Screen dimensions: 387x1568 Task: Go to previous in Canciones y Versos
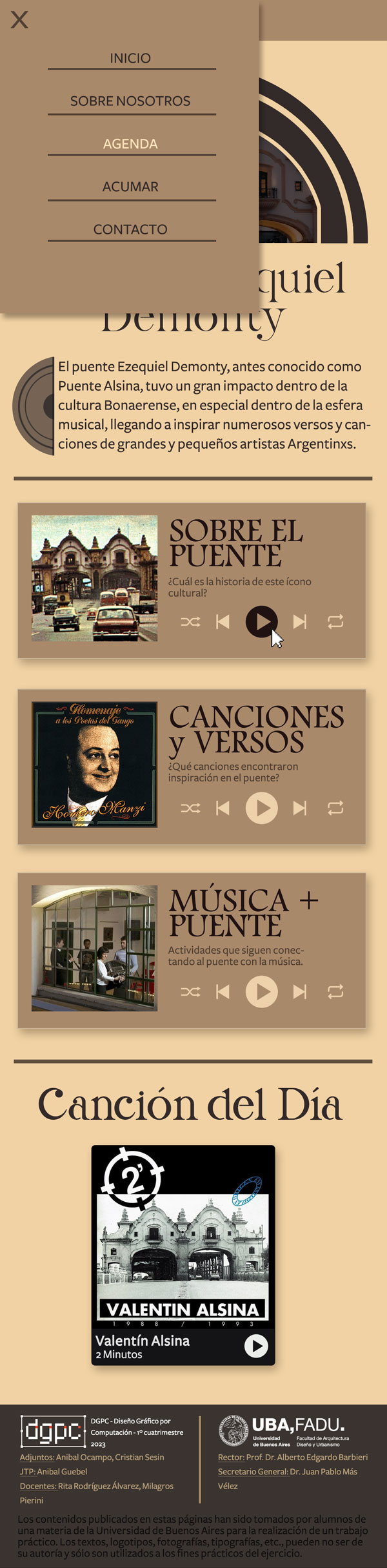[223, 808]
